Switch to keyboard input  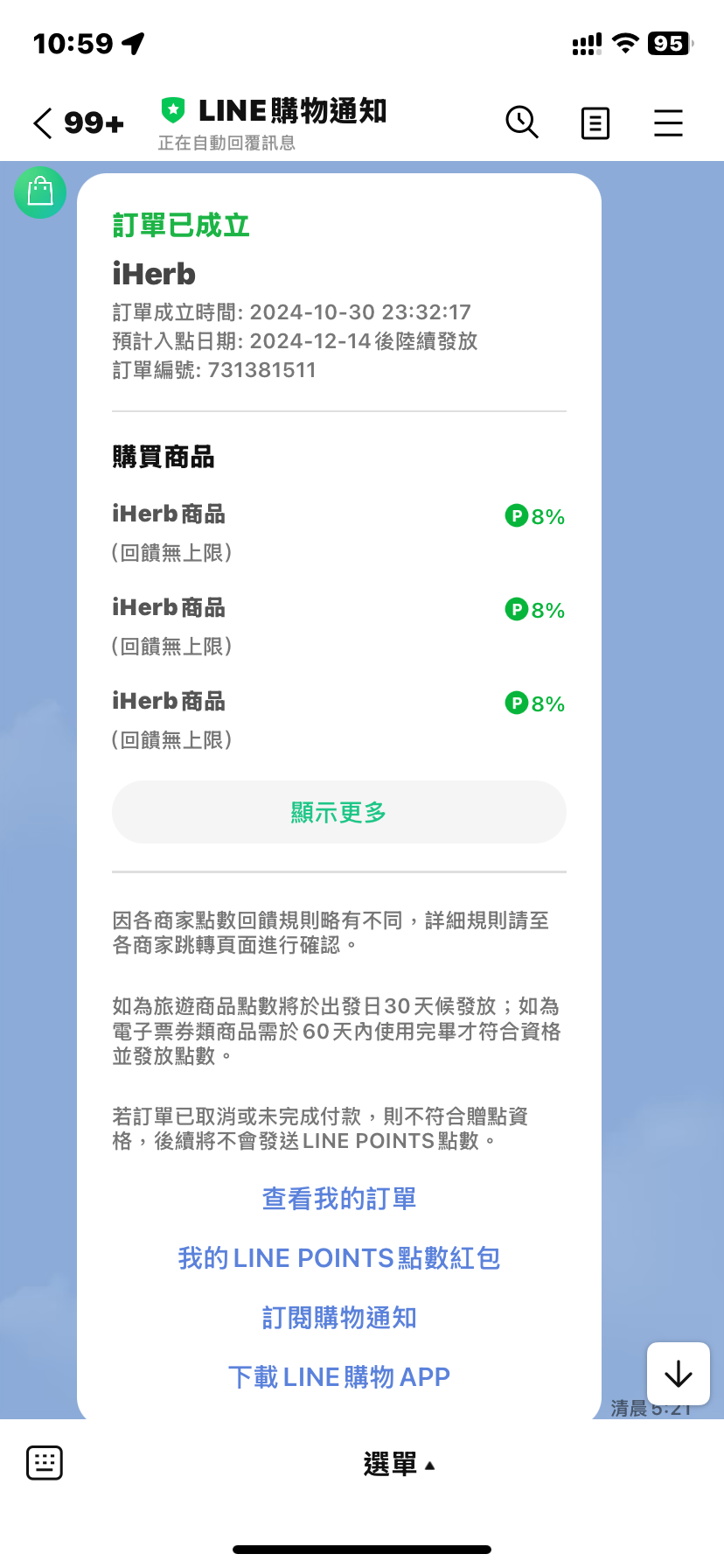click(x=45, y=1462)
